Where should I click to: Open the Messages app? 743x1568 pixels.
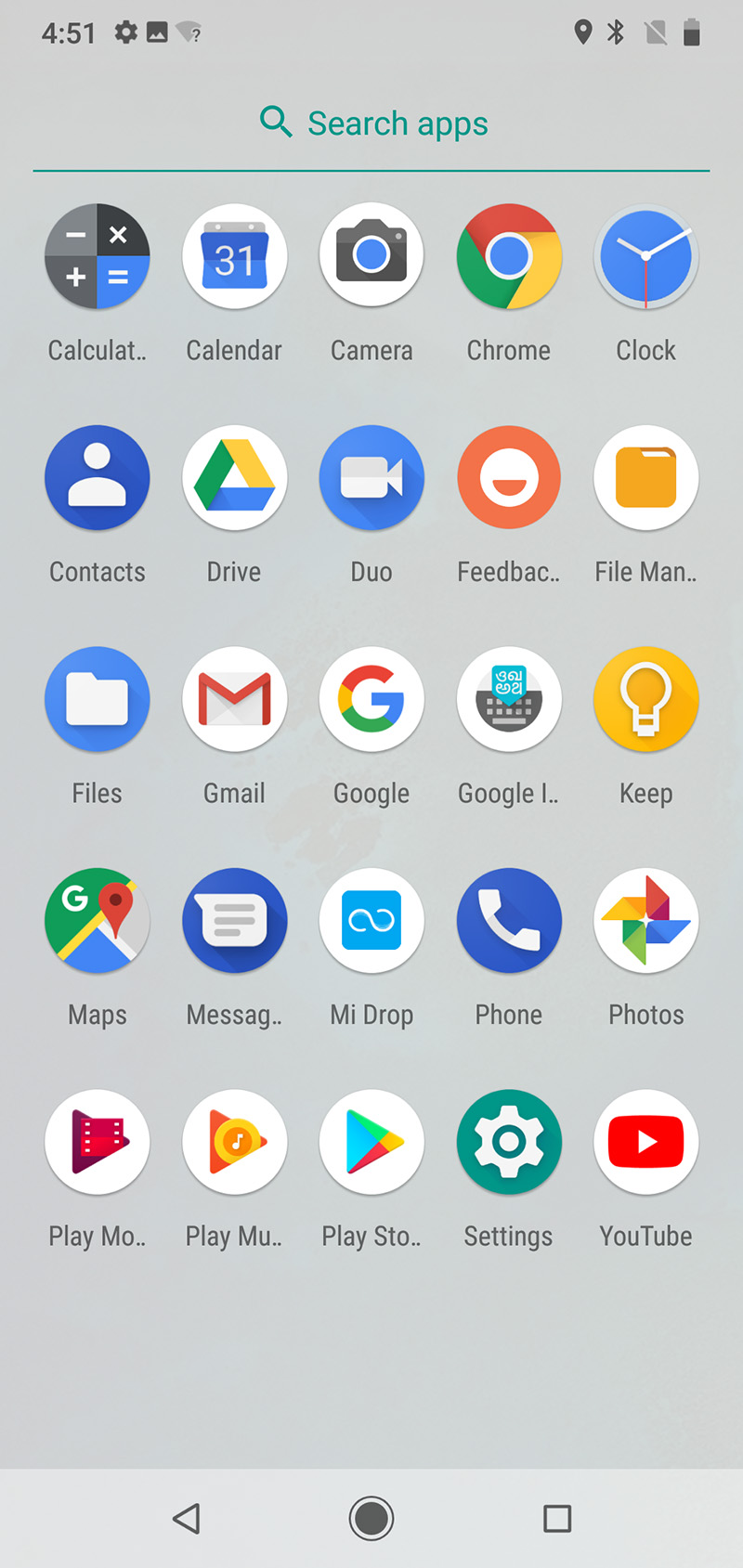pos(234,920)
